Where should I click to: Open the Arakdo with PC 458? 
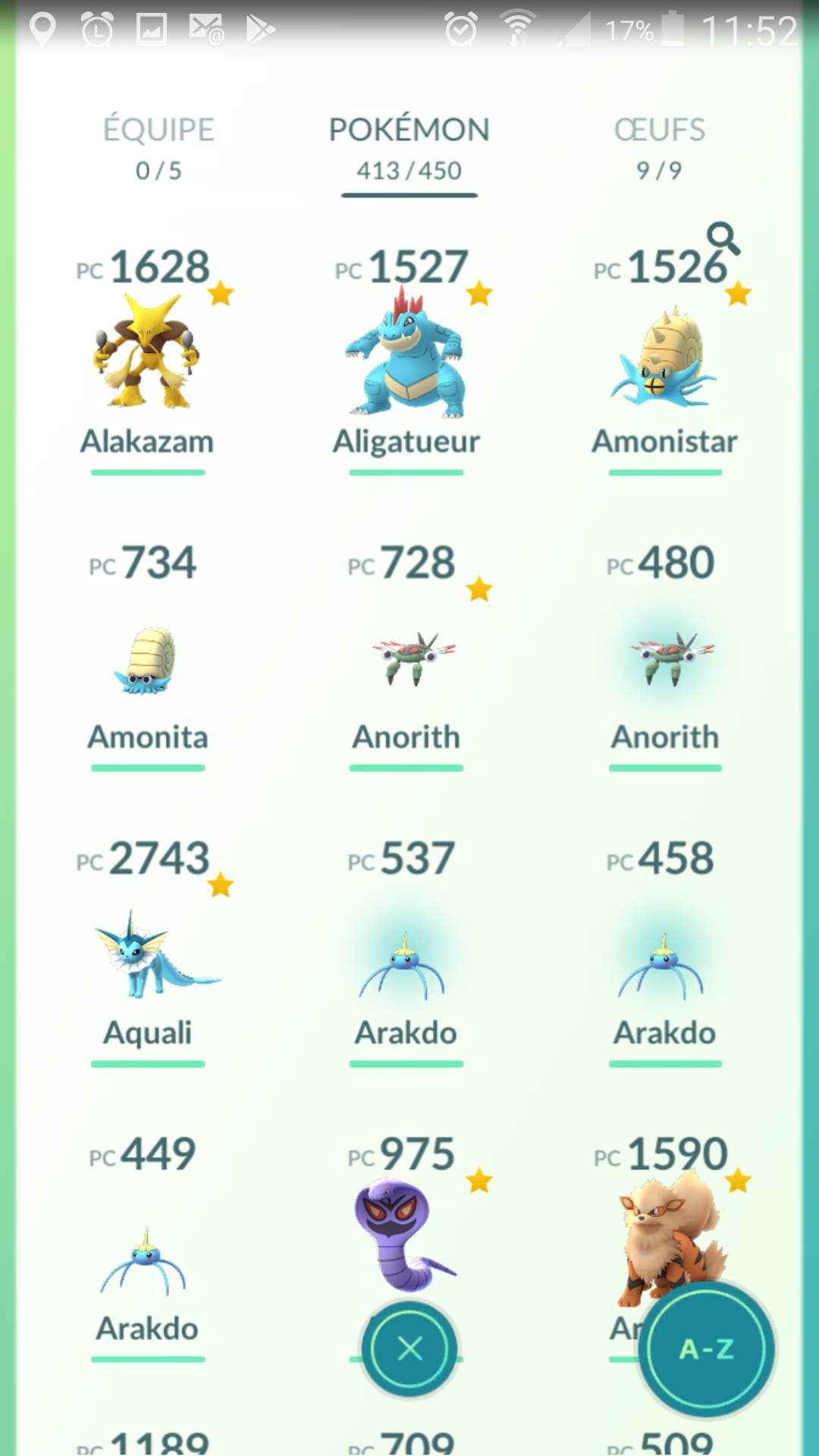click(x=664, y=963)
